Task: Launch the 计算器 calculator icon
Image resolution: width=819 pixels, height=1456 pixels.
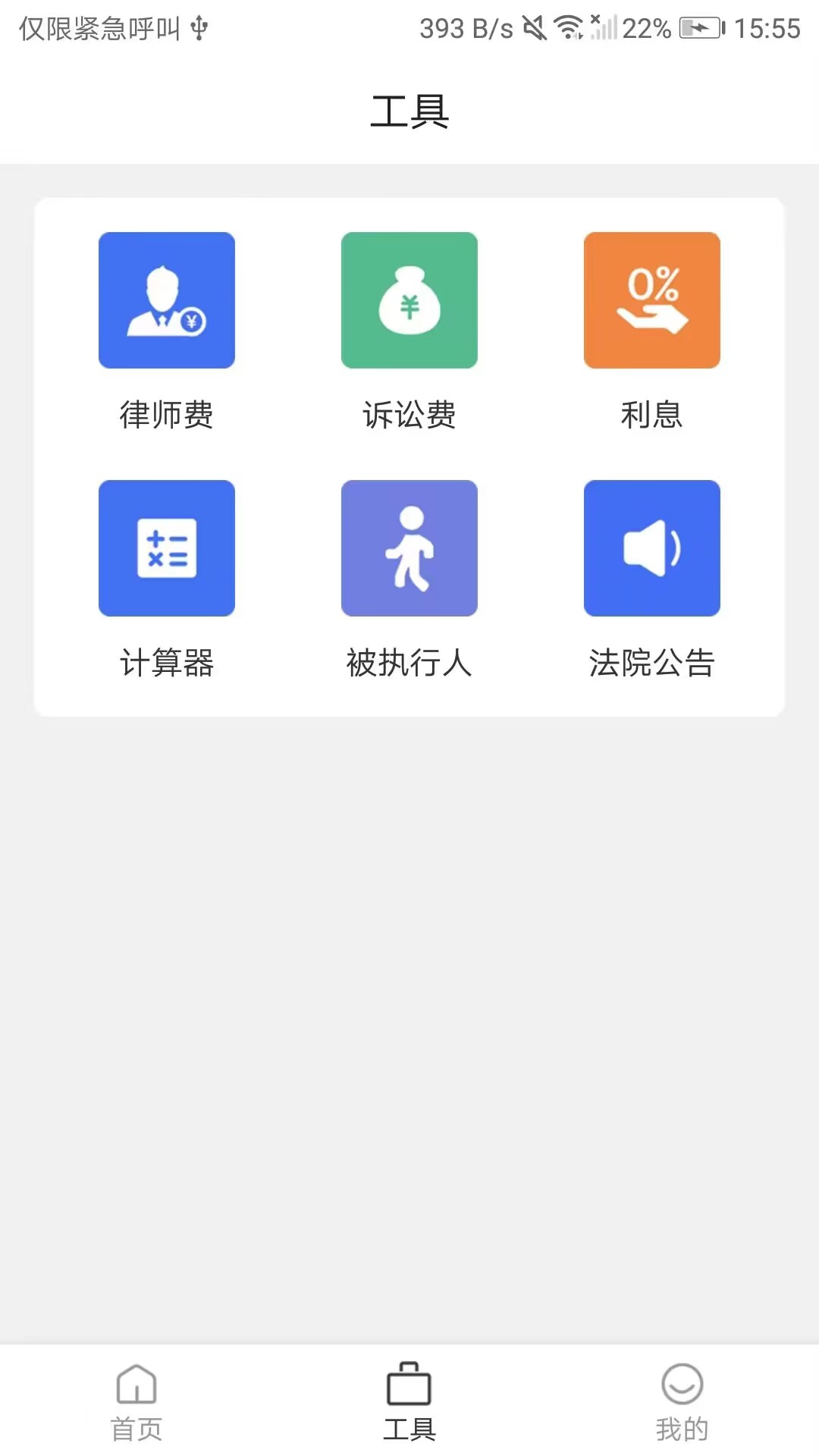Action: tap(167, 548)
